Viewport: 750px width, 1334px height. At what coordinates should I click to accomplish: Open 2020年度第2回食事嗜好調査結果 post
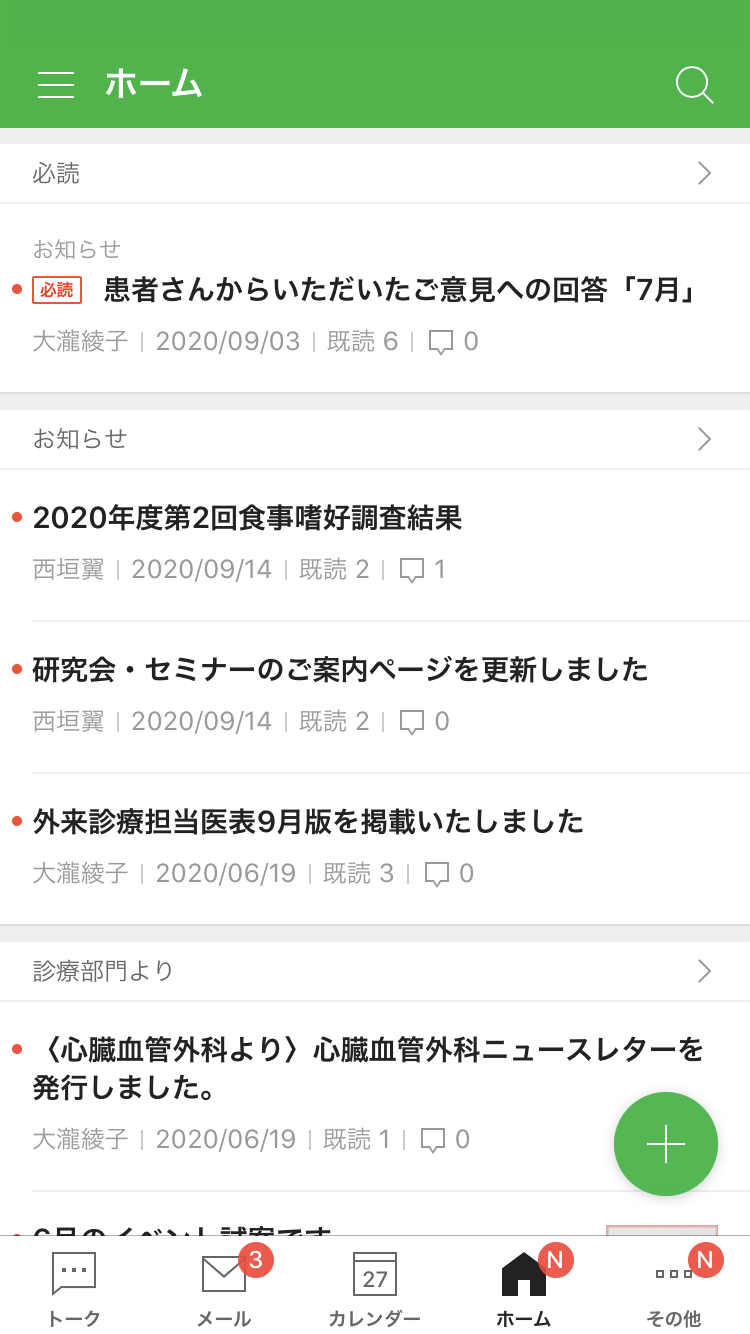pos(248,518)
